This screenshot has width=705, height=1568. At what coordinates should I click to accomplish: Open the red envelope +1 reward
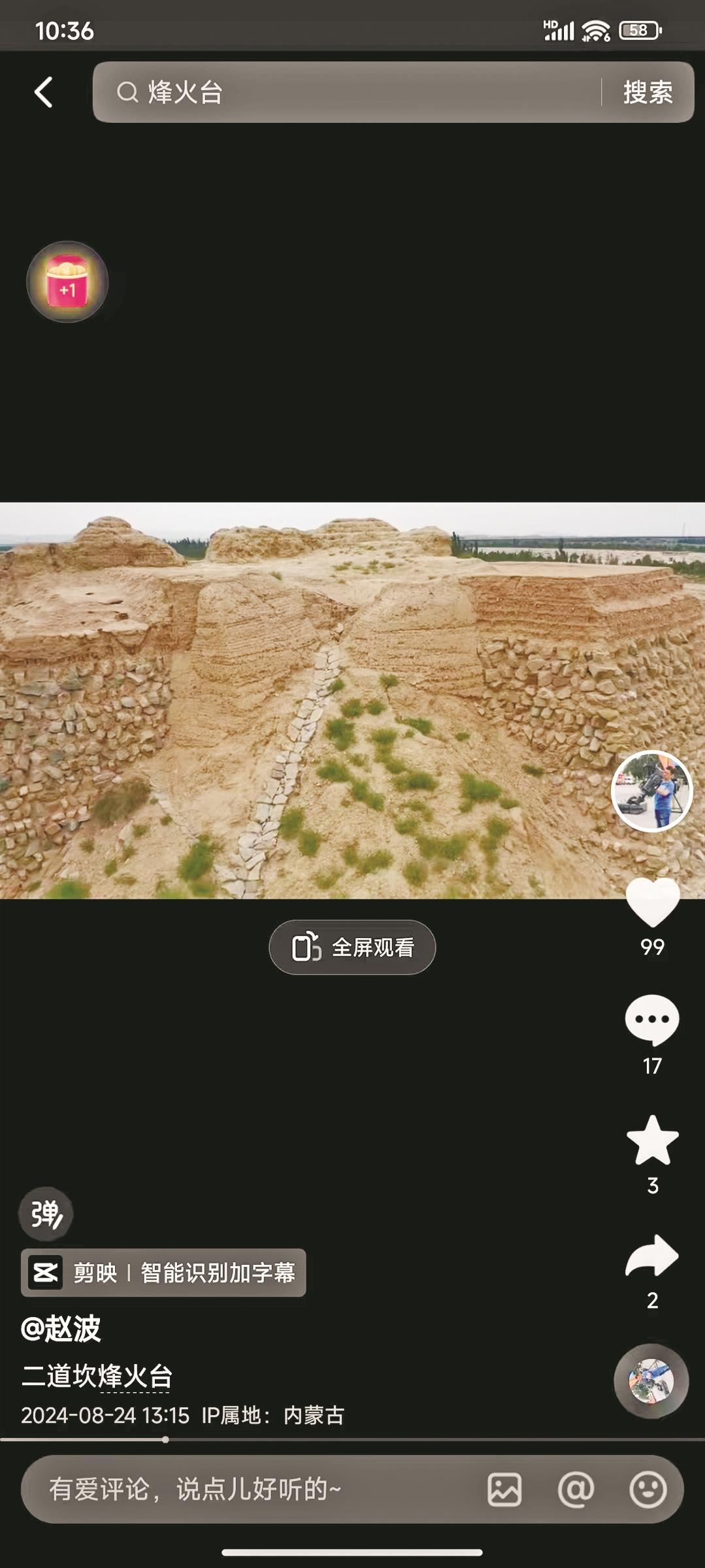(x=67, y=282)
